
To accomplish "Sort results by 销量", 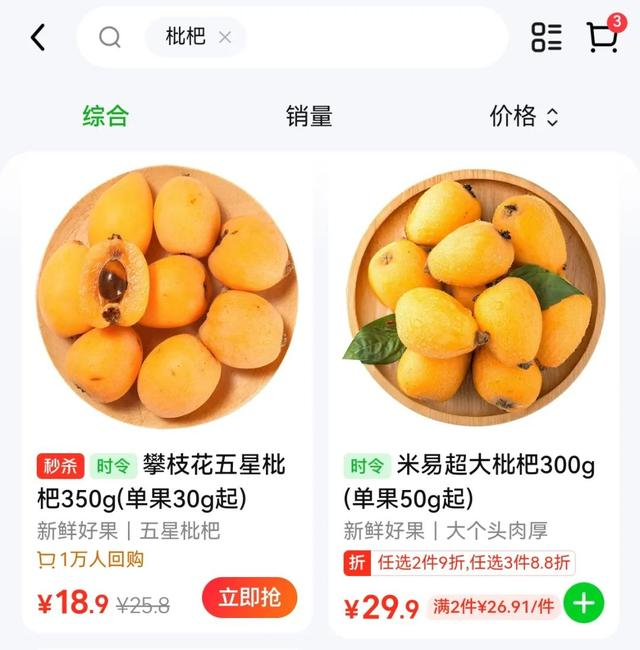I will point(309,116).
